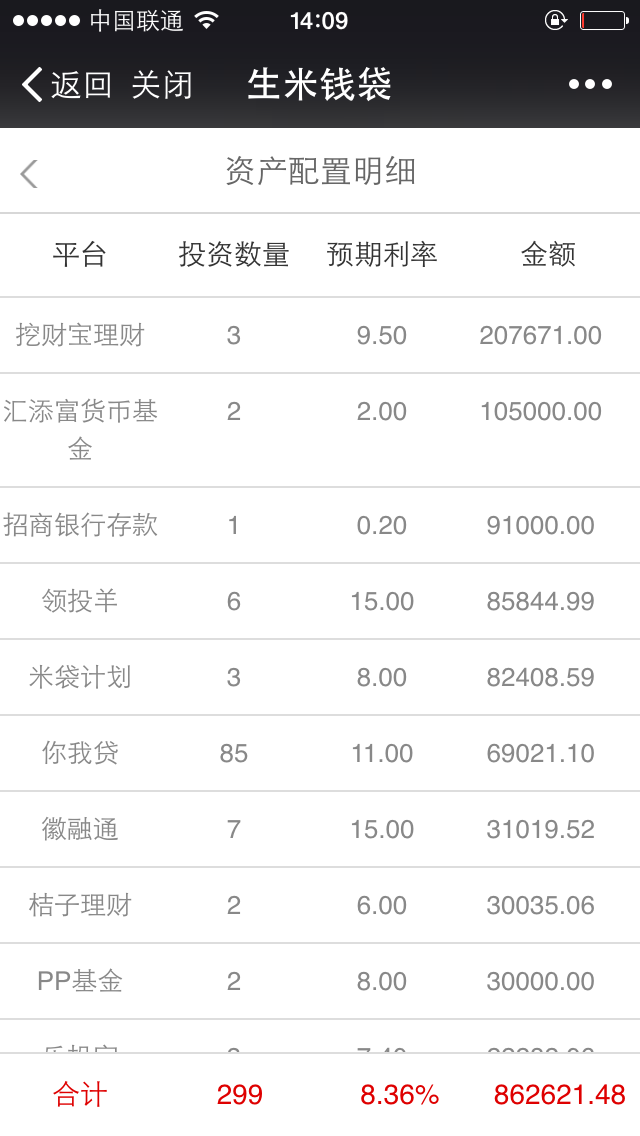
Task: Open the three-dot more options menu
Action: 590,85
